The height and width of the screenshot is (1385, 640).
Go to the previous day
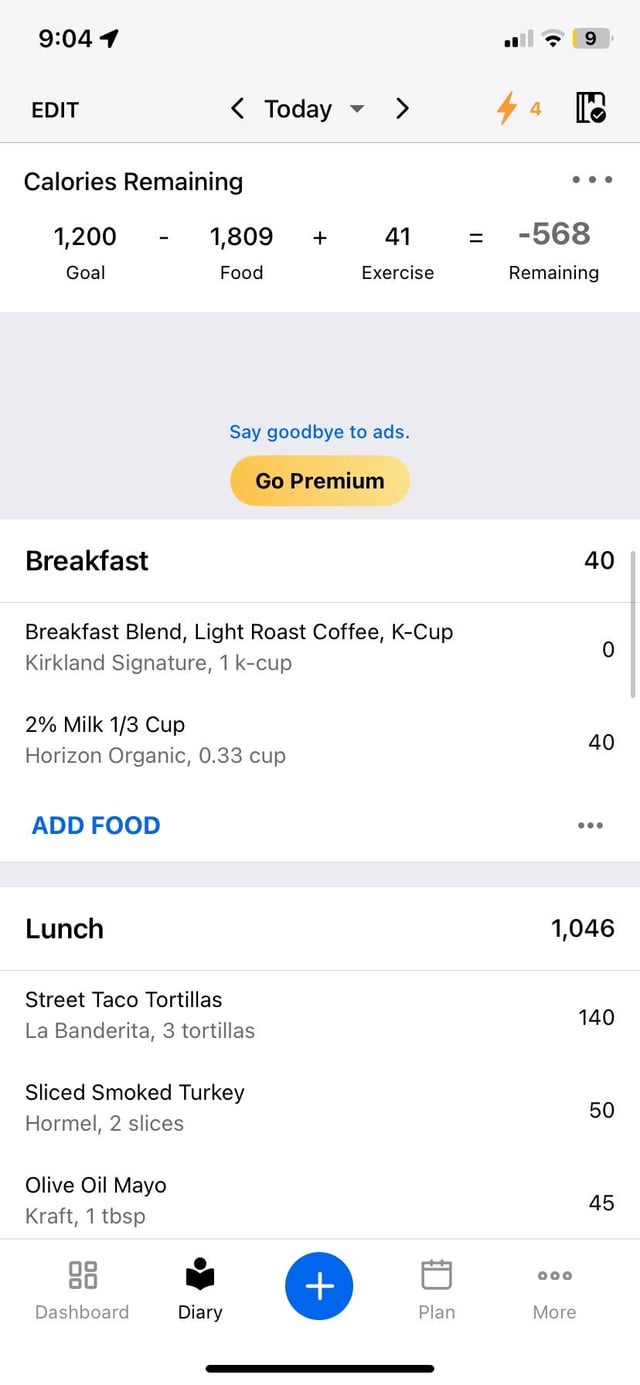(x=237, y=108)
